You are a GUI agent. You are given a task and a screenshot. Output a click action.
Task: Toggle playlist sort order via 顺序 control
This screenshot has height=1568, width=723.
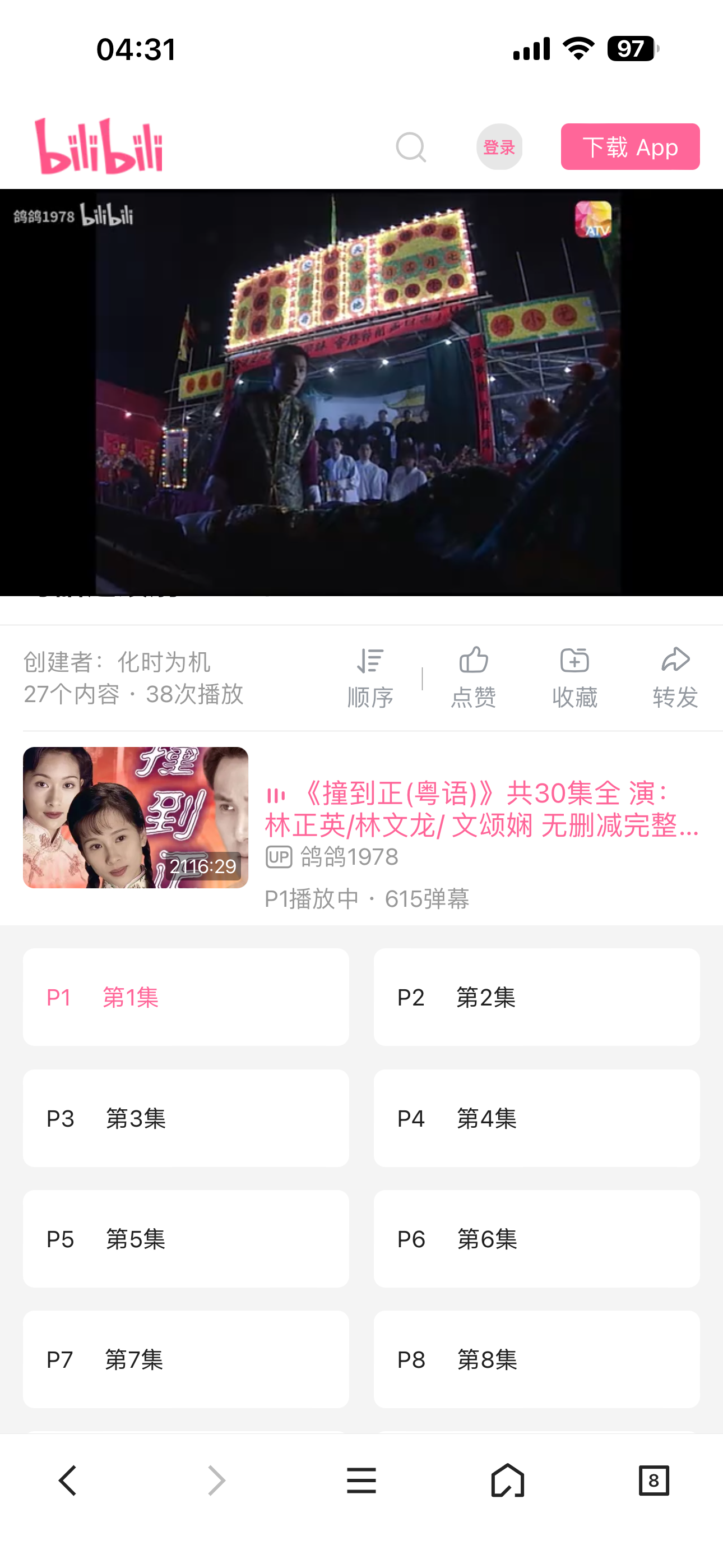371,676
